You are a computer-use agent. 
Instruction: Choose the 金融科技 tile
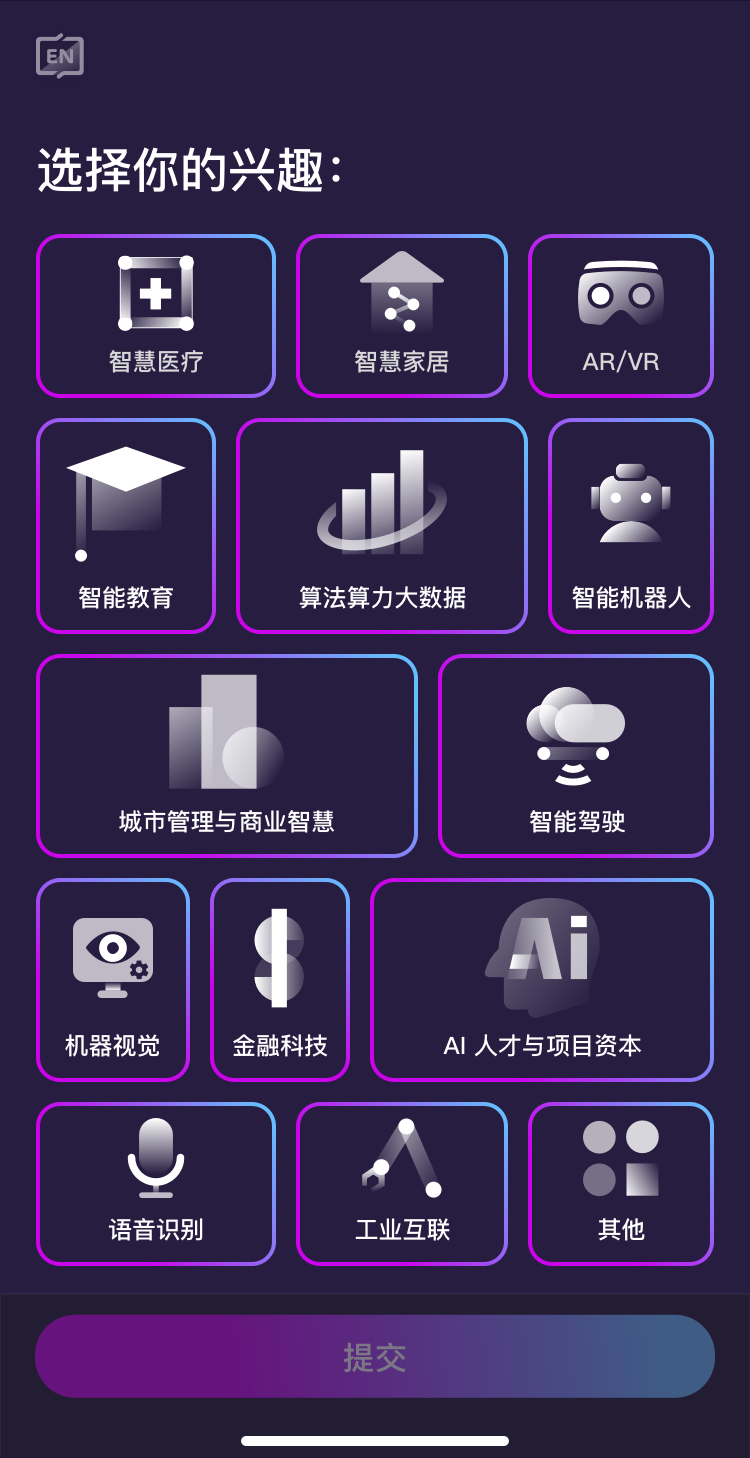point(280,980)
